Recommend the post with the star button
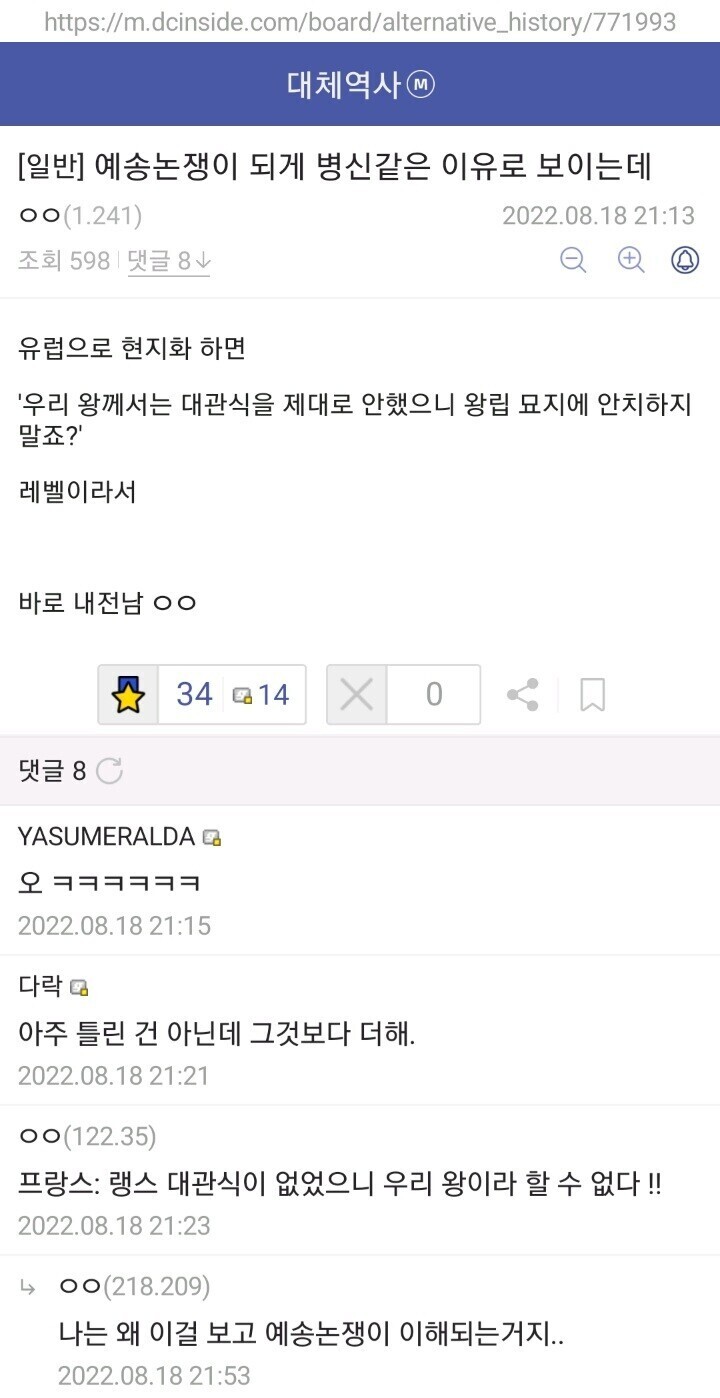 [129, 694]
